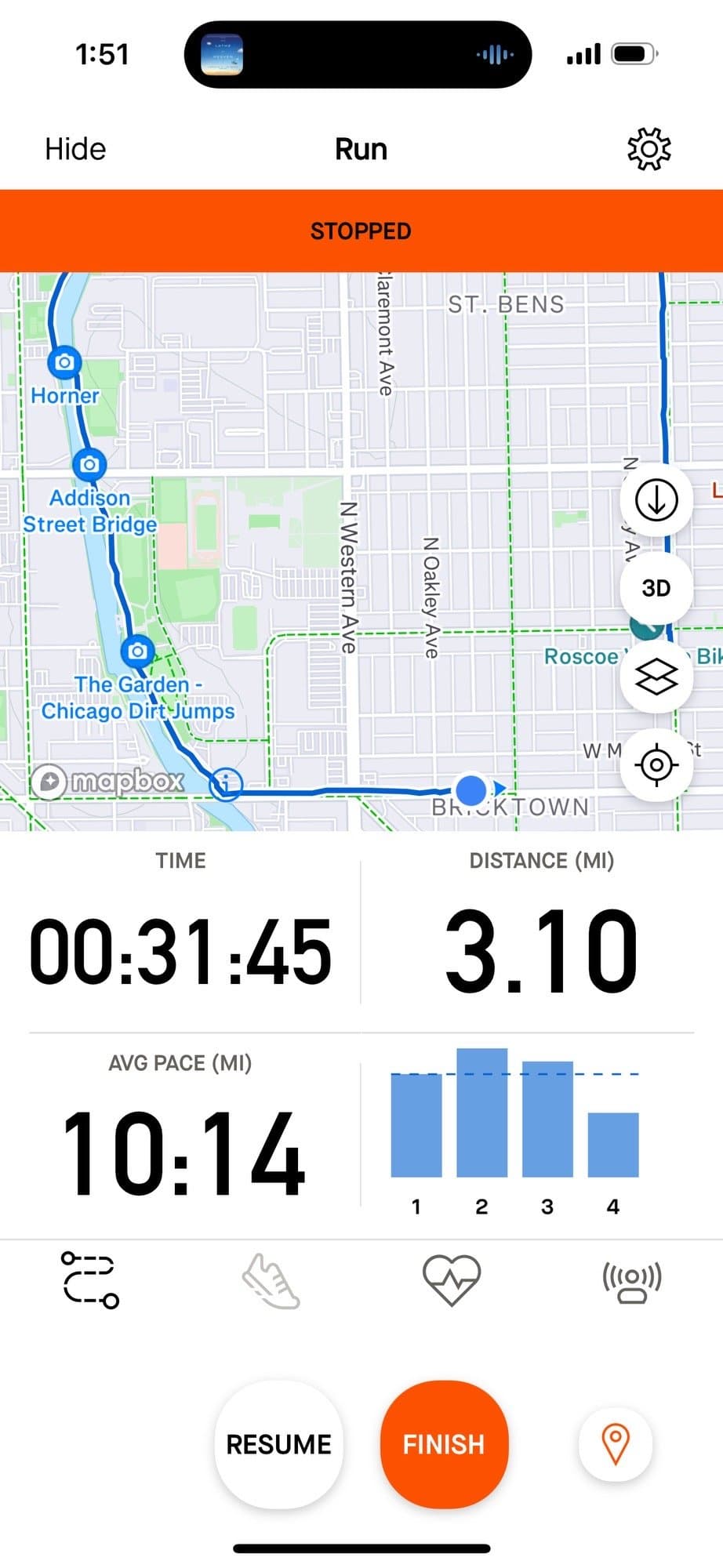Download the map for offline use

coord(656,499)
